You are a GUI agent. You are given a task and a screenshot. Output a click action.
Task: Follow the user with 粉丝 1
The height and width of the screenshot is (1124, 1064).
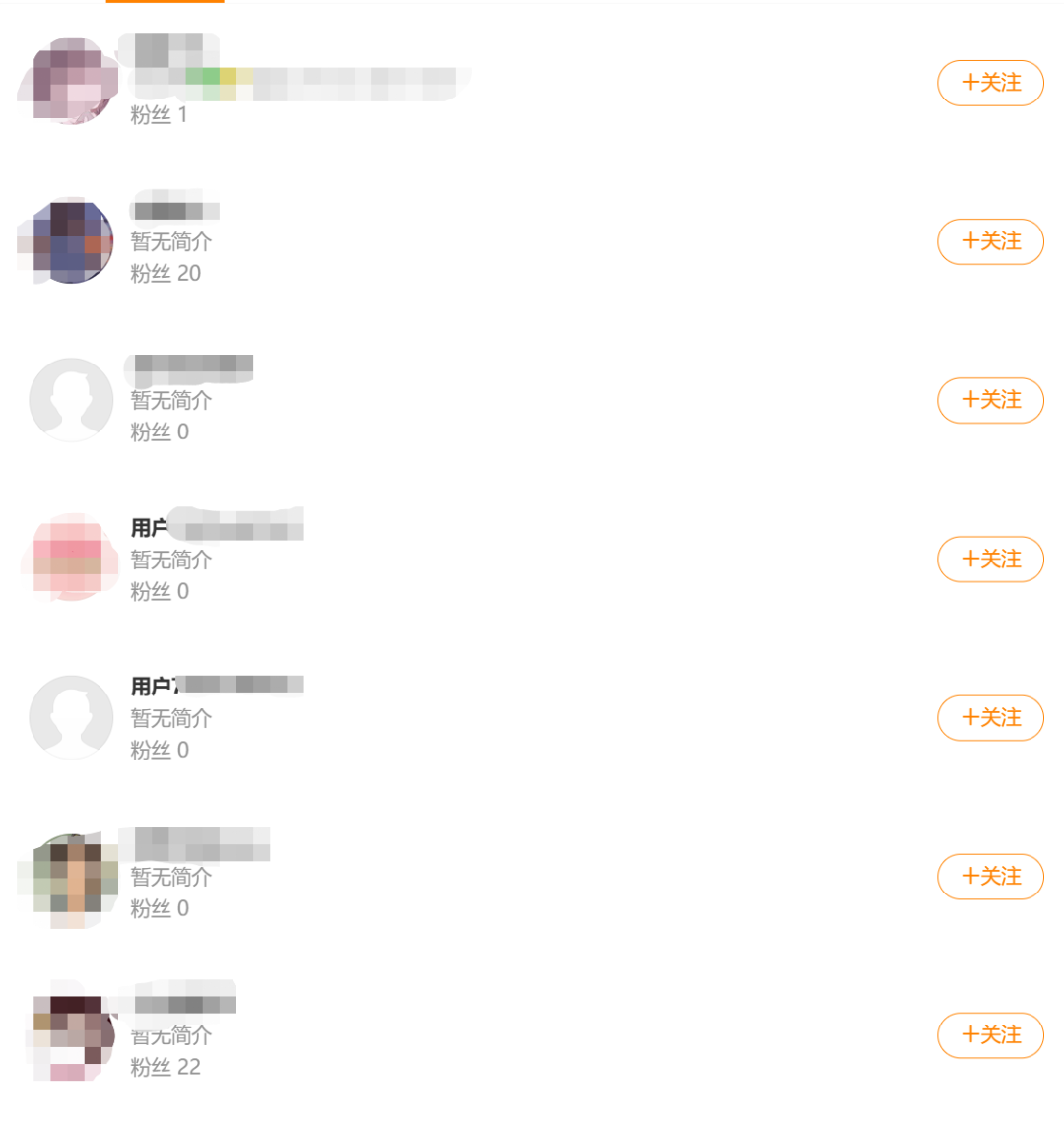pos(990,83)
